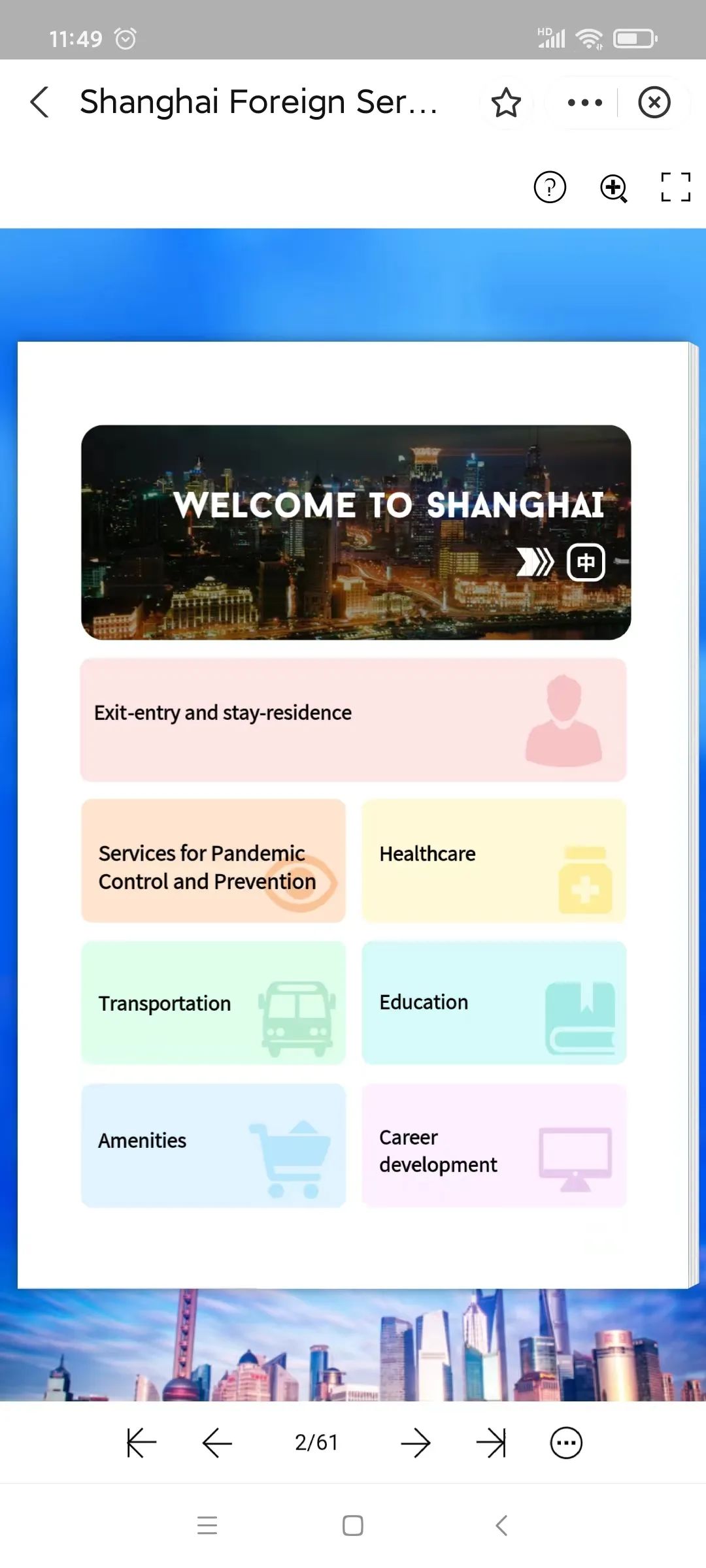Enter fullscreen view

tap(675, 188)
